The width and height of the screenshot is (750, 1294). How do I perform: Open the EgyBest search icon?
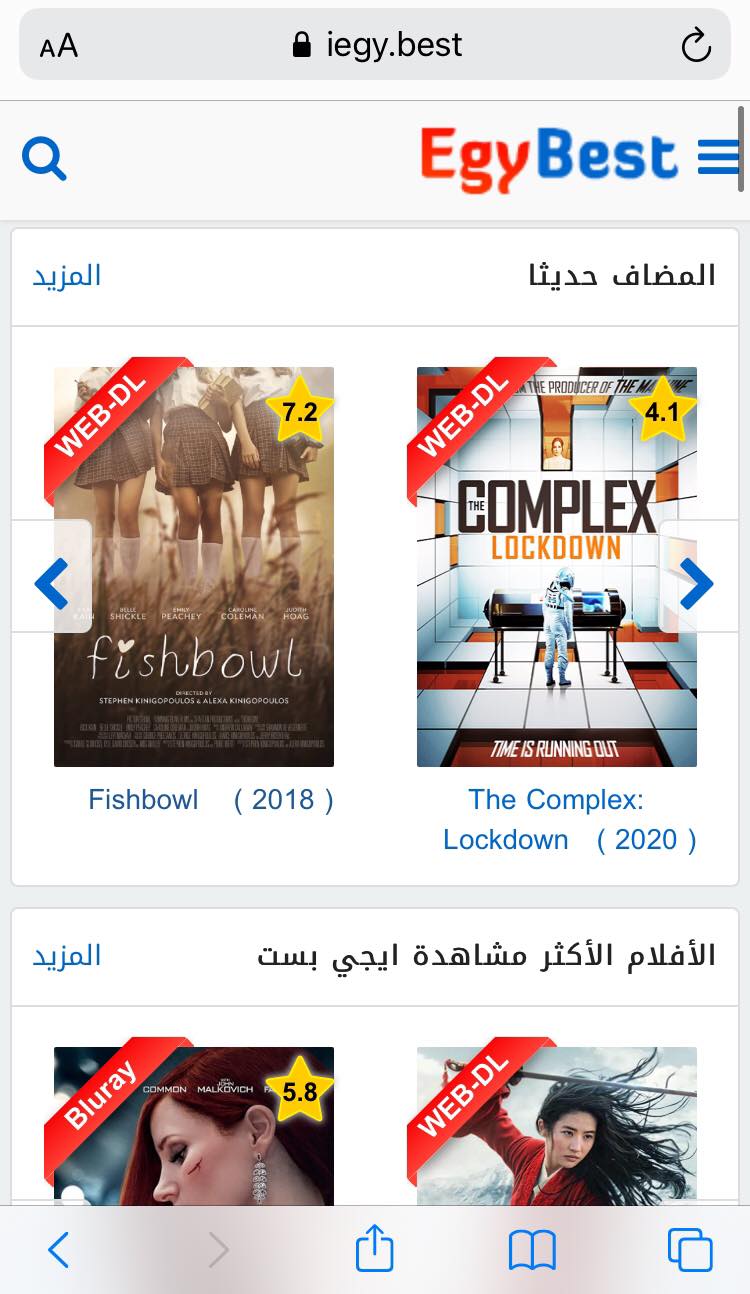(x=44, y=159)
